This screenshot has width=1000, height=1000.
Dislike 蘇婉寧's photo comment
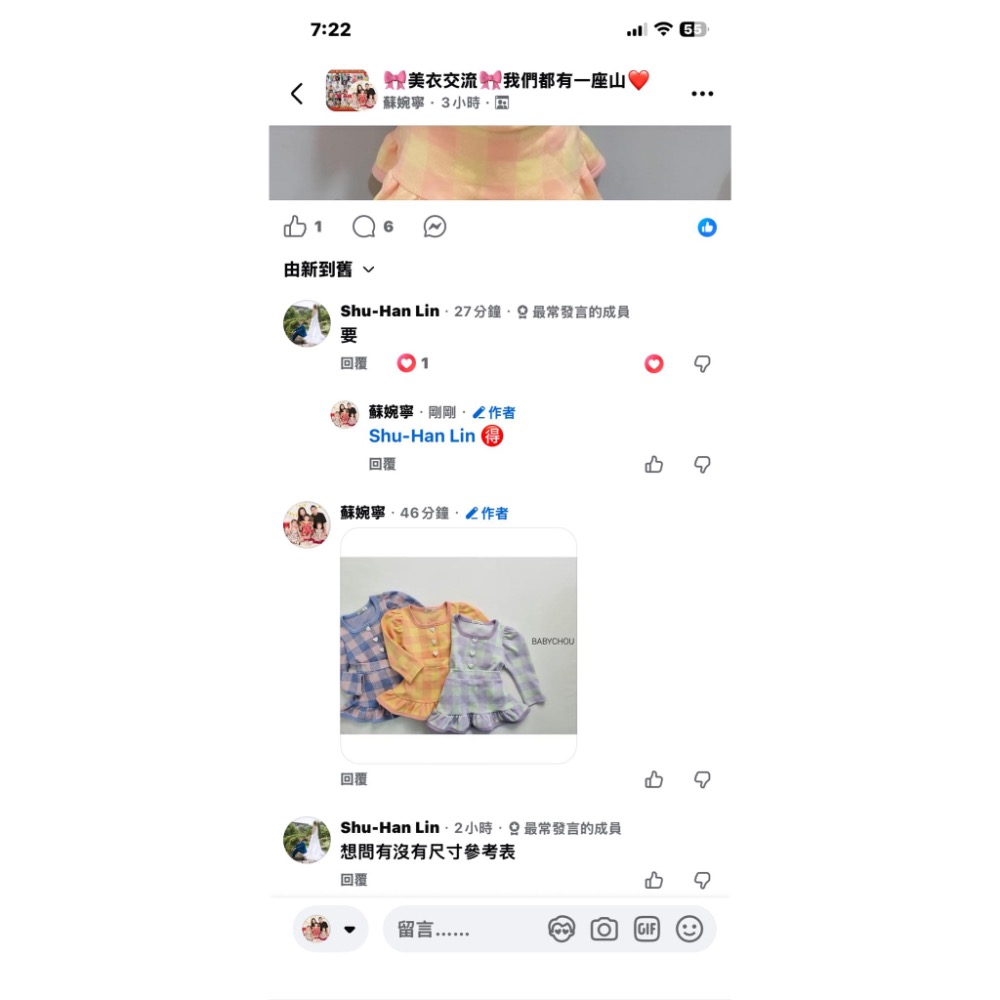click(x=702, y=779)
